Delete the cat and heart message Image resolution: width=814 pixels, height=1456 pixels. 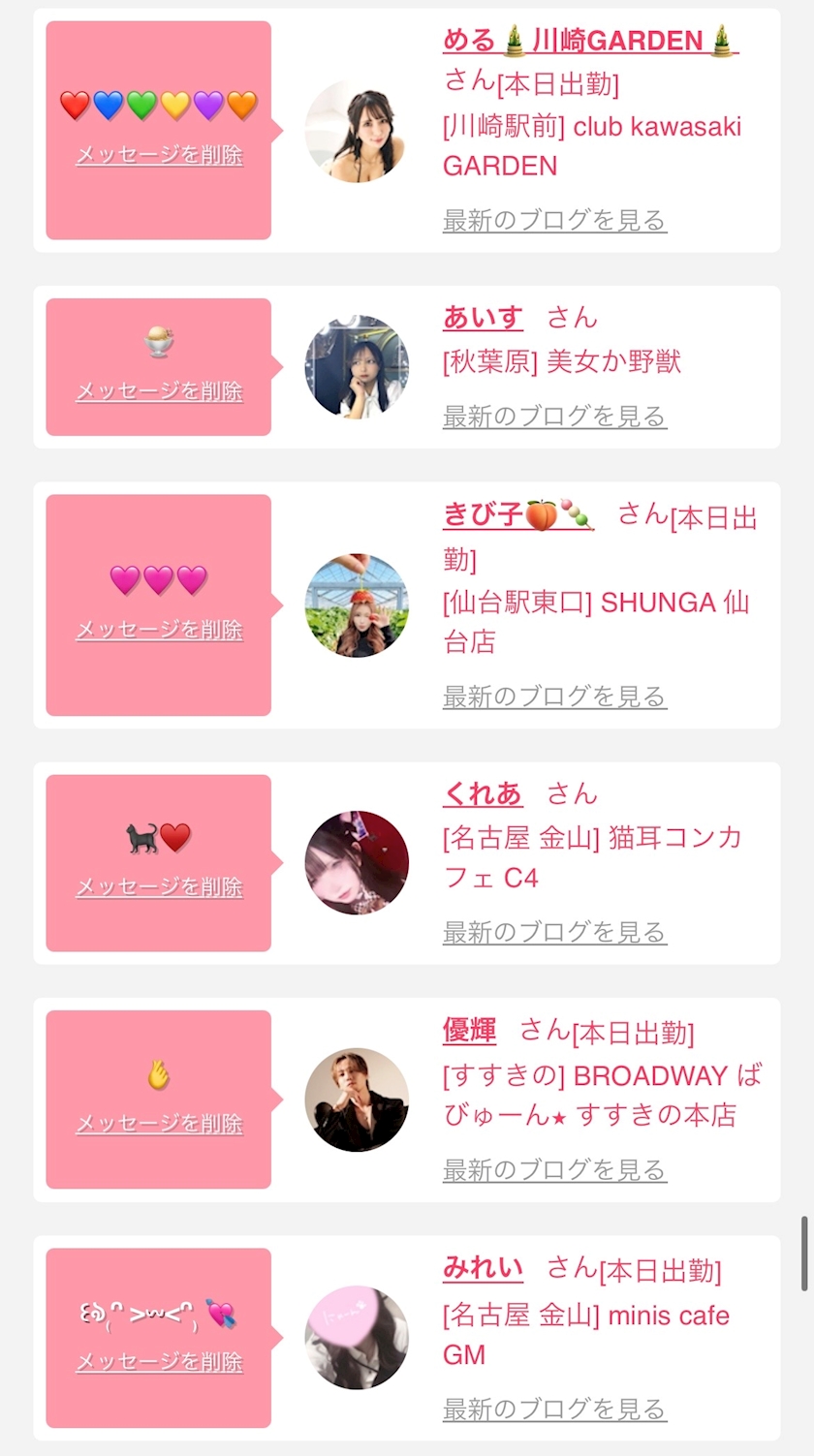click(159, 886)
